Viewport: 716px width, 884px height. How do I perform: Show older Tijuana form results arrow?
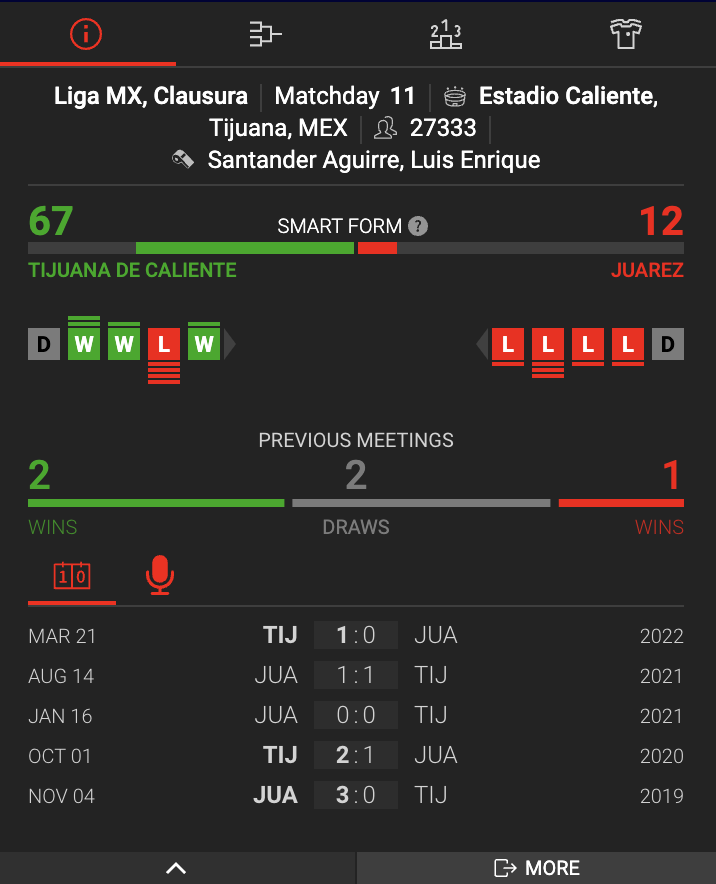coord(231,345)
